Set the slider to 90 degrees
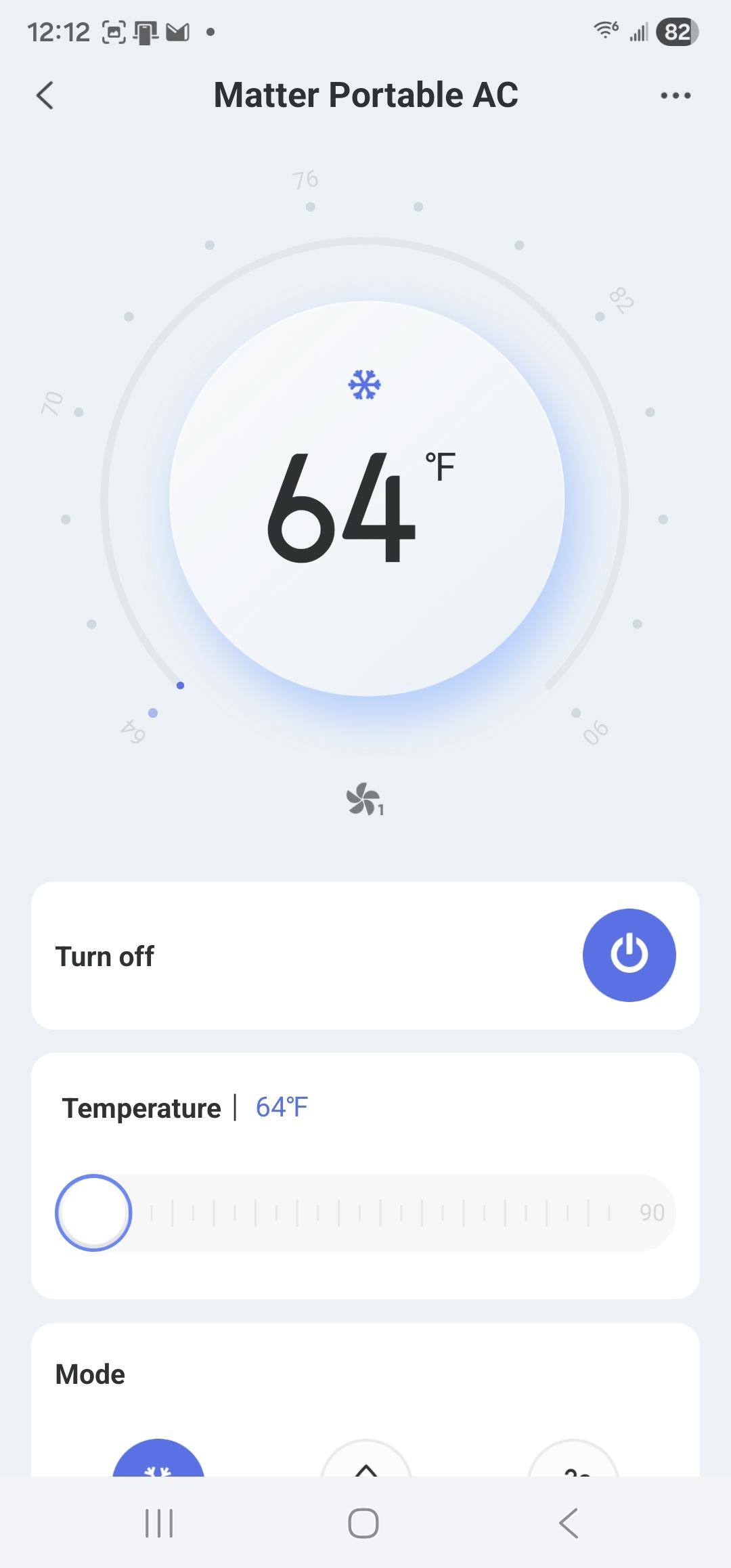731x1568 pixels. click(651, 1212)
